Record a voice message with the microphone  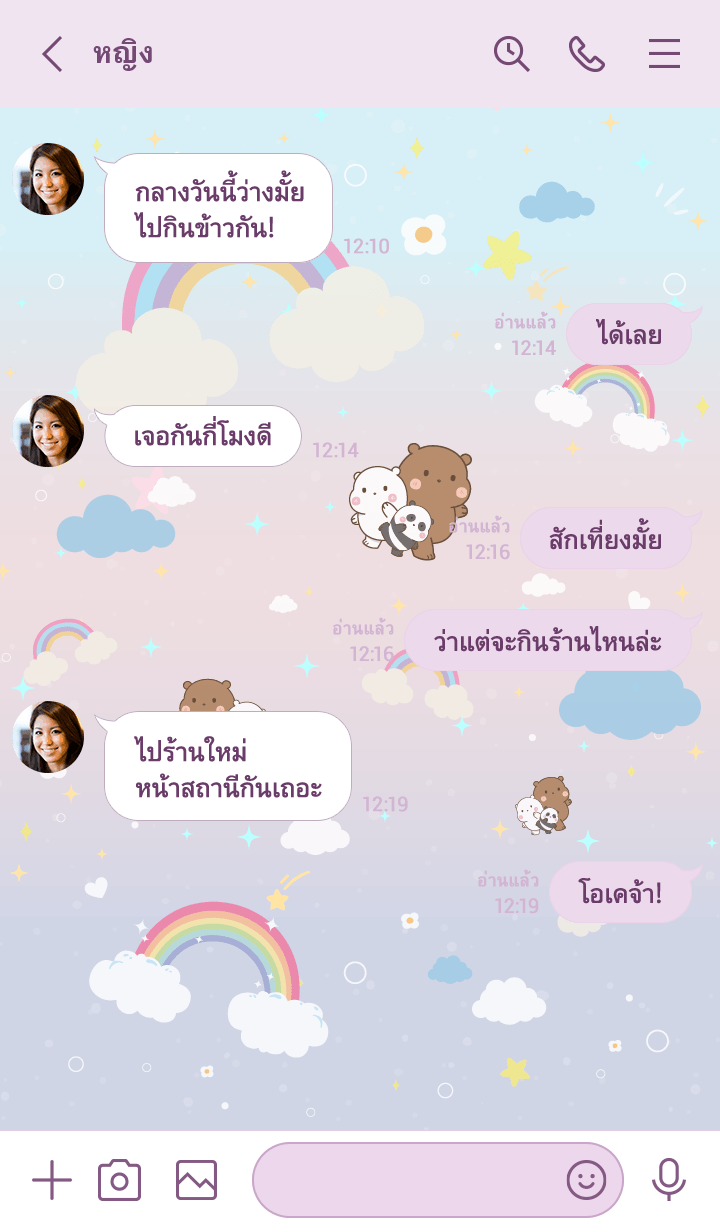pyautogui.click(x=668, y=1180)
